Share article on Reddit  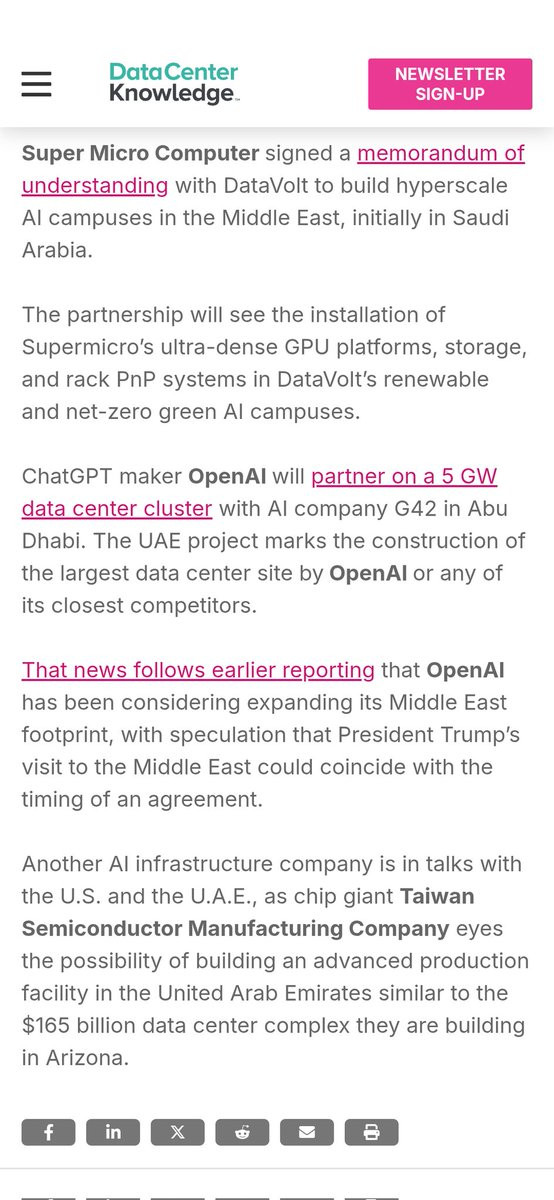[x=242, y=1132]
